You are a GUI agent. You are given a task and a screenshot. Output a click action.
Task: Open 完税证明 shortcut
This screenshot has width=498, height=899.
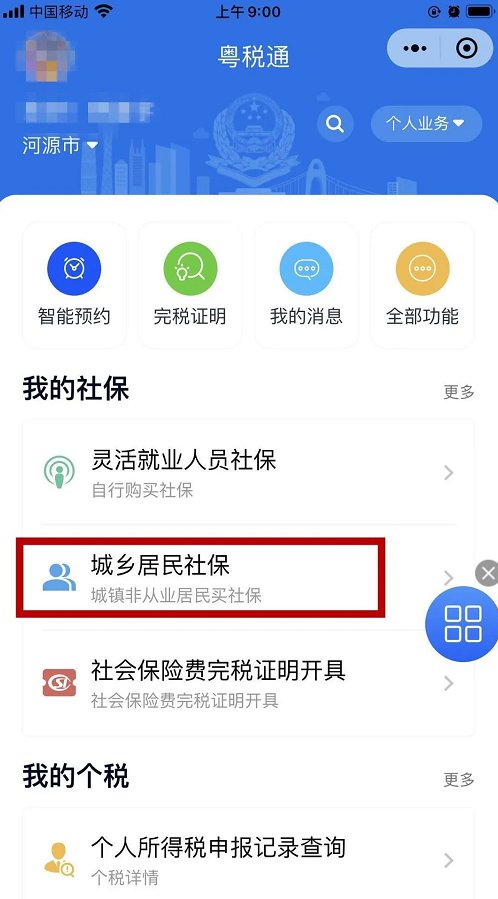tap(190, 285)
